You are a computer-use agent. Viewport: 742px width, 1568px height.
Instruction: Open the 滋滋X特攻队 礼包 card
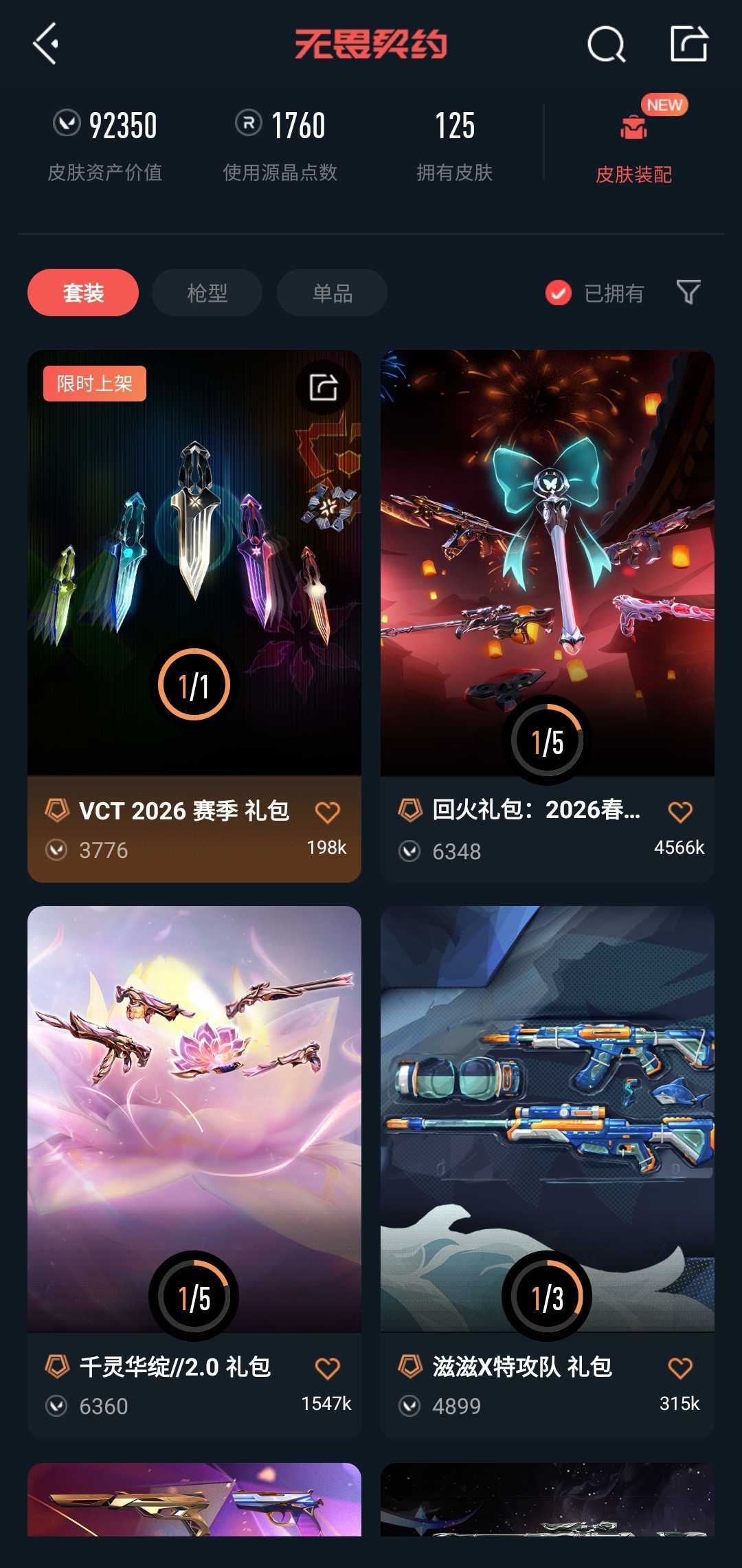(x=547, y=1120)
